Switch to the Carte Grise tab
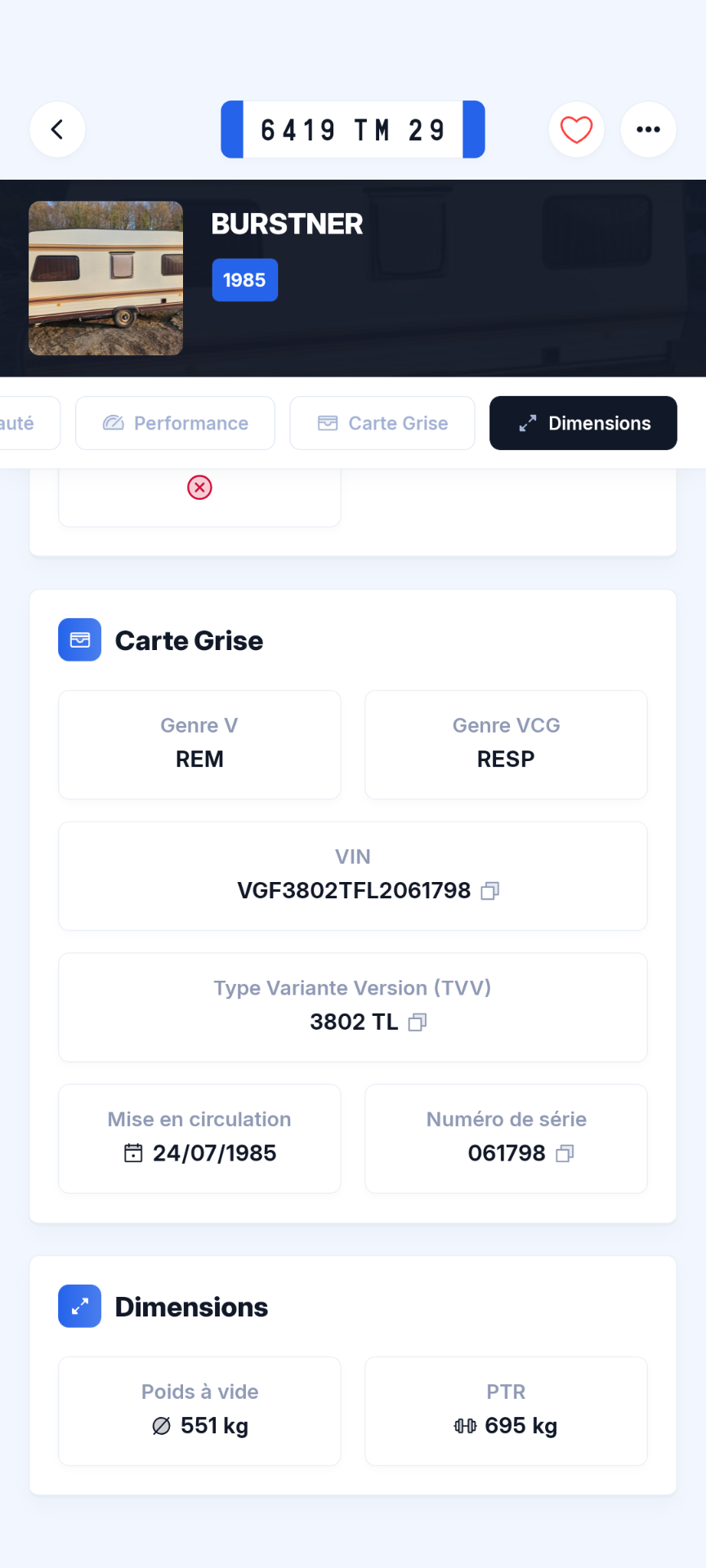 click(x=382, y=423)
